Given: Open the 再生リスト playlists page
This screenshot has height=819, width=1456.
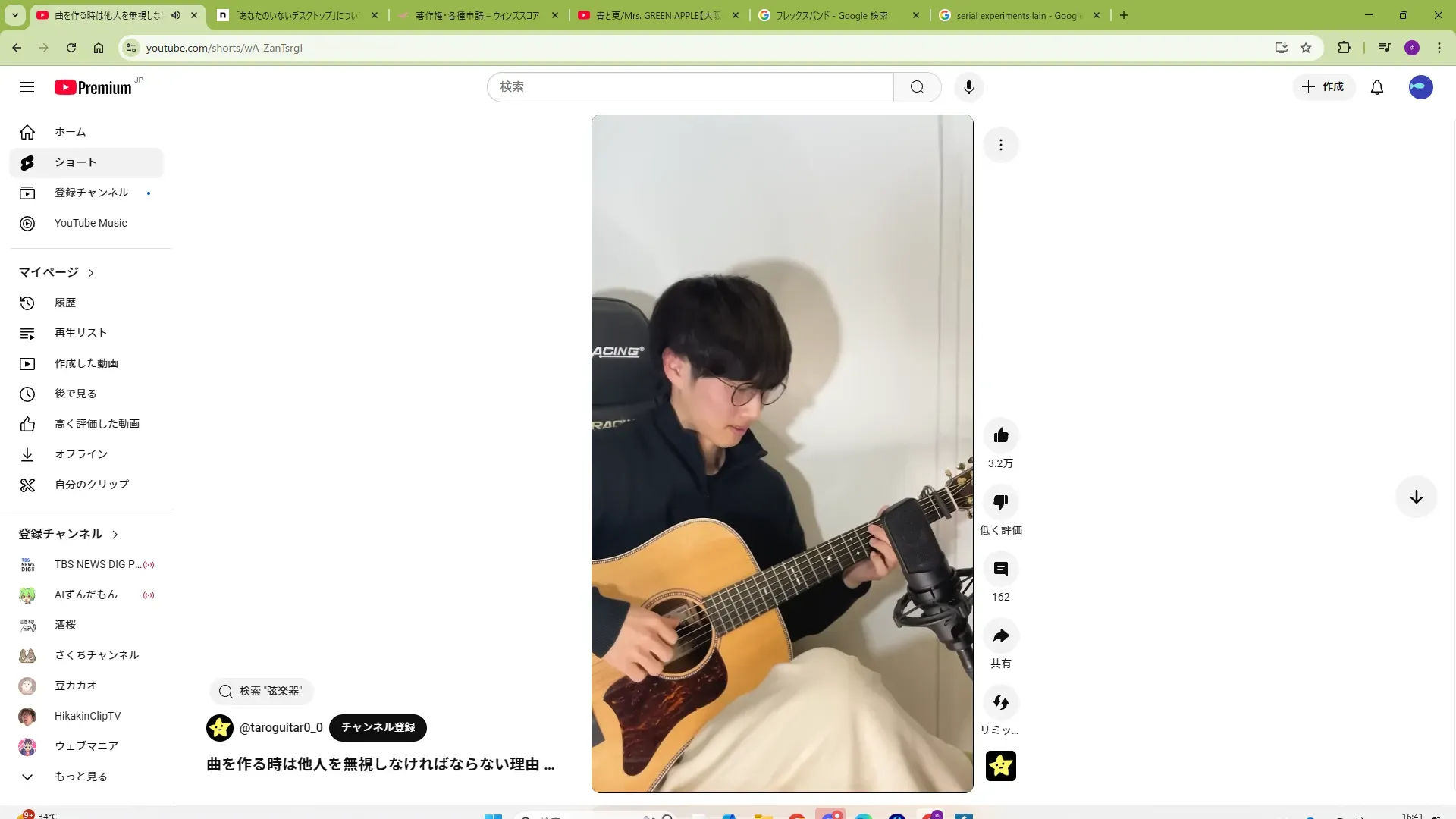Looking at the screenshot, I should click(80, 333).
